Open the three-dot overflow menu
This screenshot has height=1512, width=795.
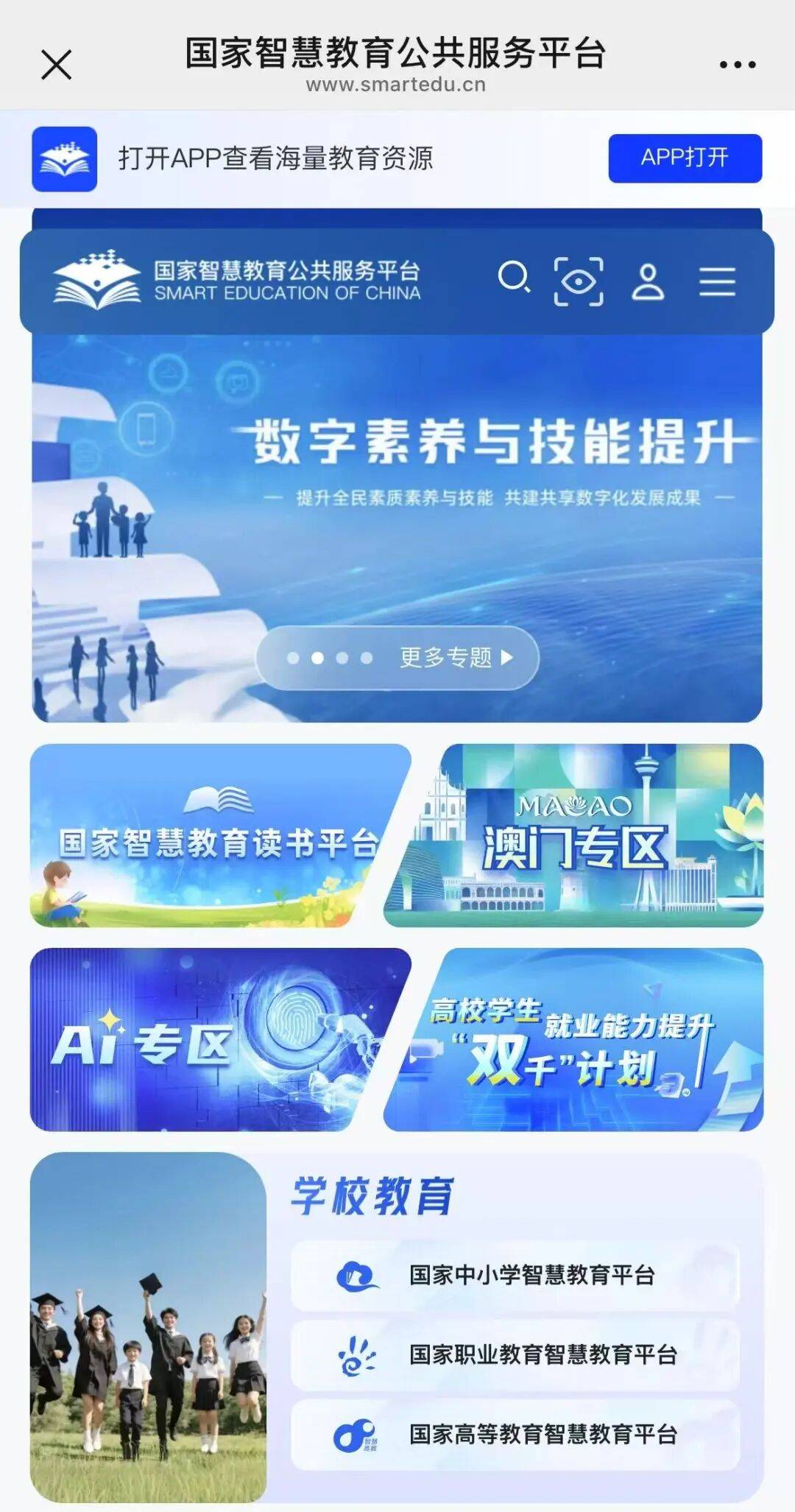click(738, 65)
